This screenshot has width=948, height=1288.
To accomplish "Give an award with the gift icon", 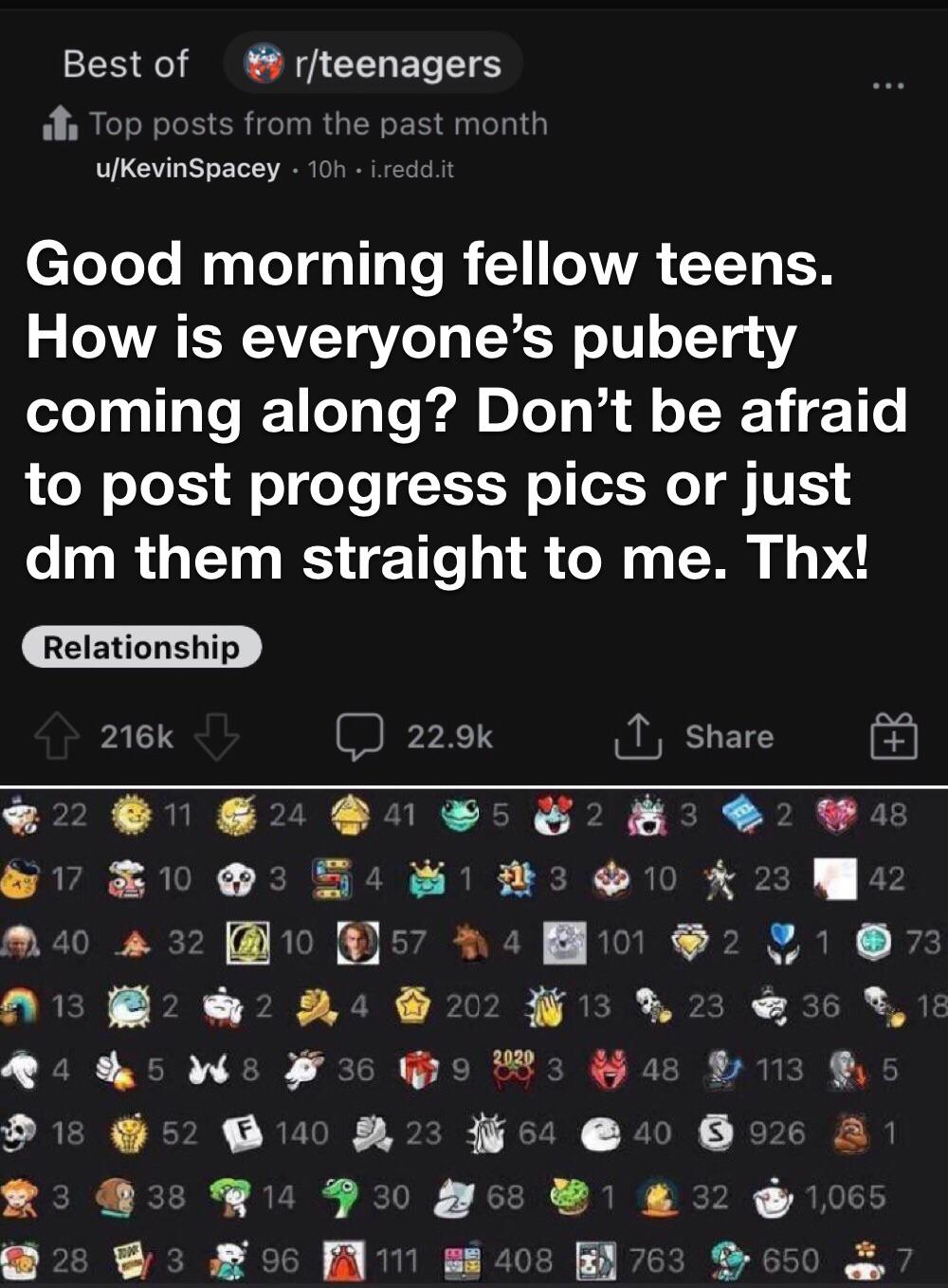I will [894, 737].
